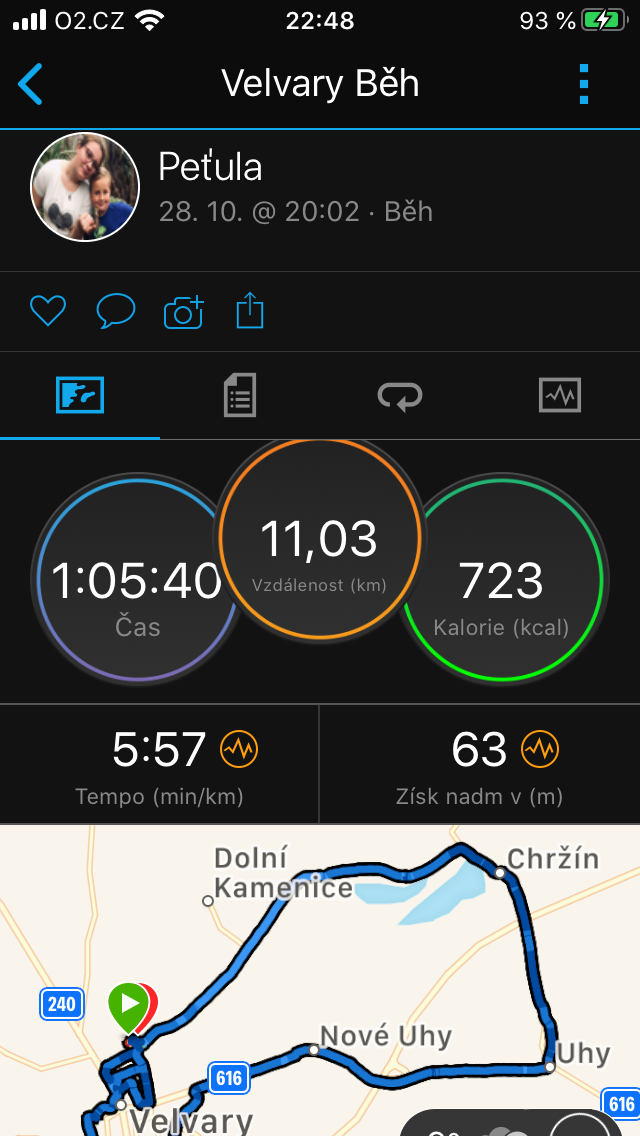Share this run activity

250,311
